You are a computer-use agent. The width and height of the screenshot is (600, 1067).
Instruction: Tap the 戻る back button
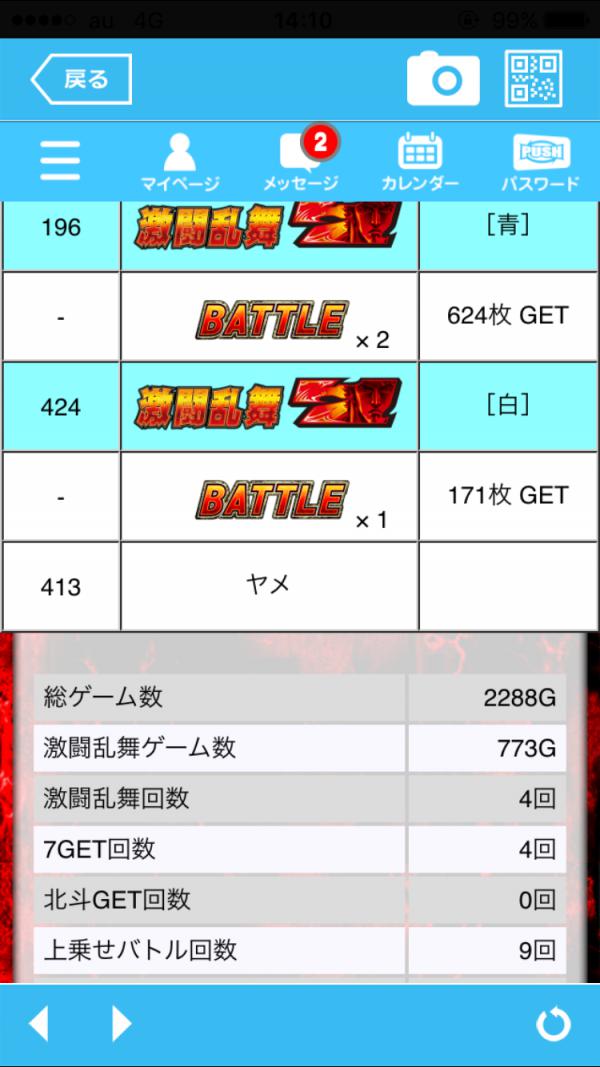(81, 80)
